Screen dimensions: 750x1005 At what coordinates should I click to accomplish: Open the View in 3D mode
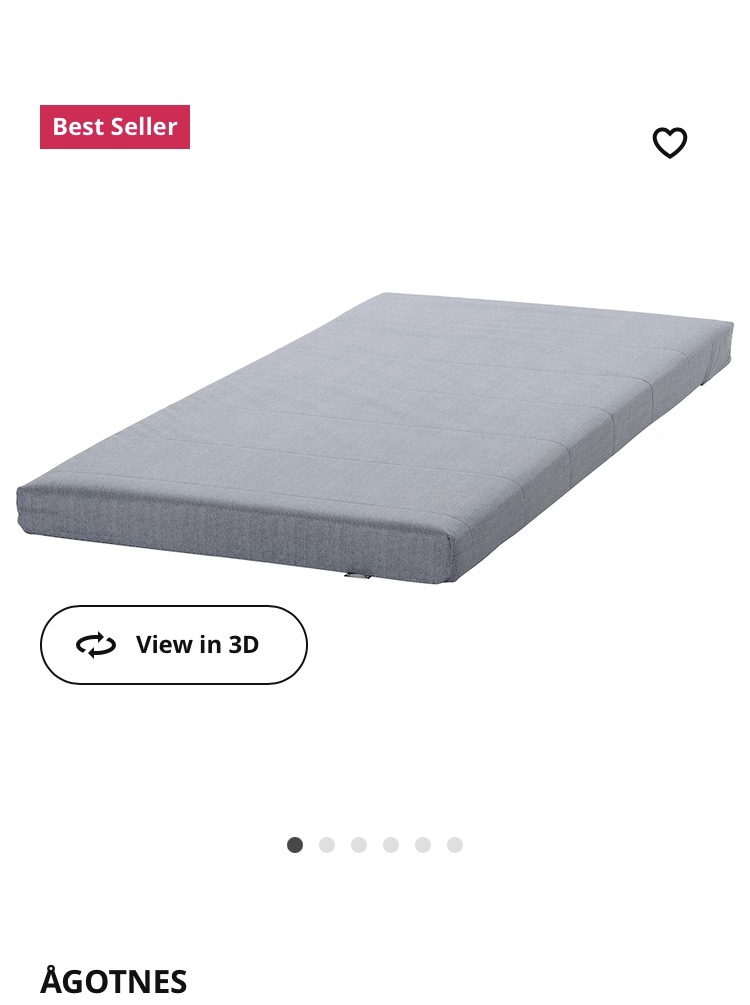point(174,645)
